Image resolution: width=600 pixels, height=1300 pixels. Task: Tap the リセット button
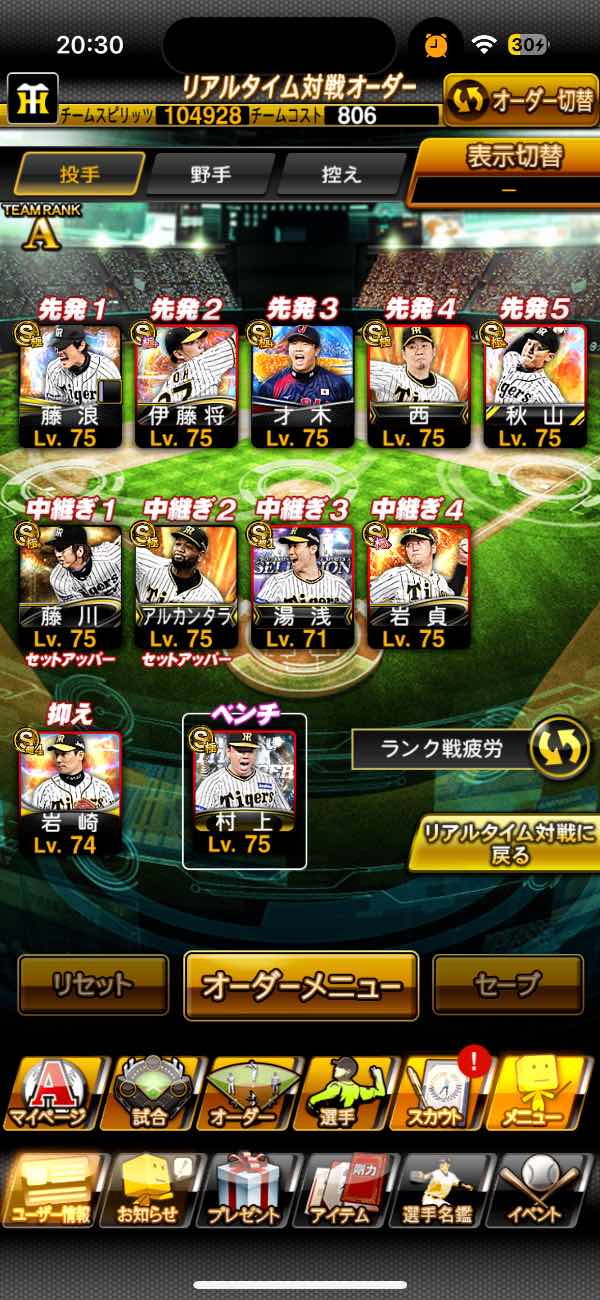click(x=93, y=985)
